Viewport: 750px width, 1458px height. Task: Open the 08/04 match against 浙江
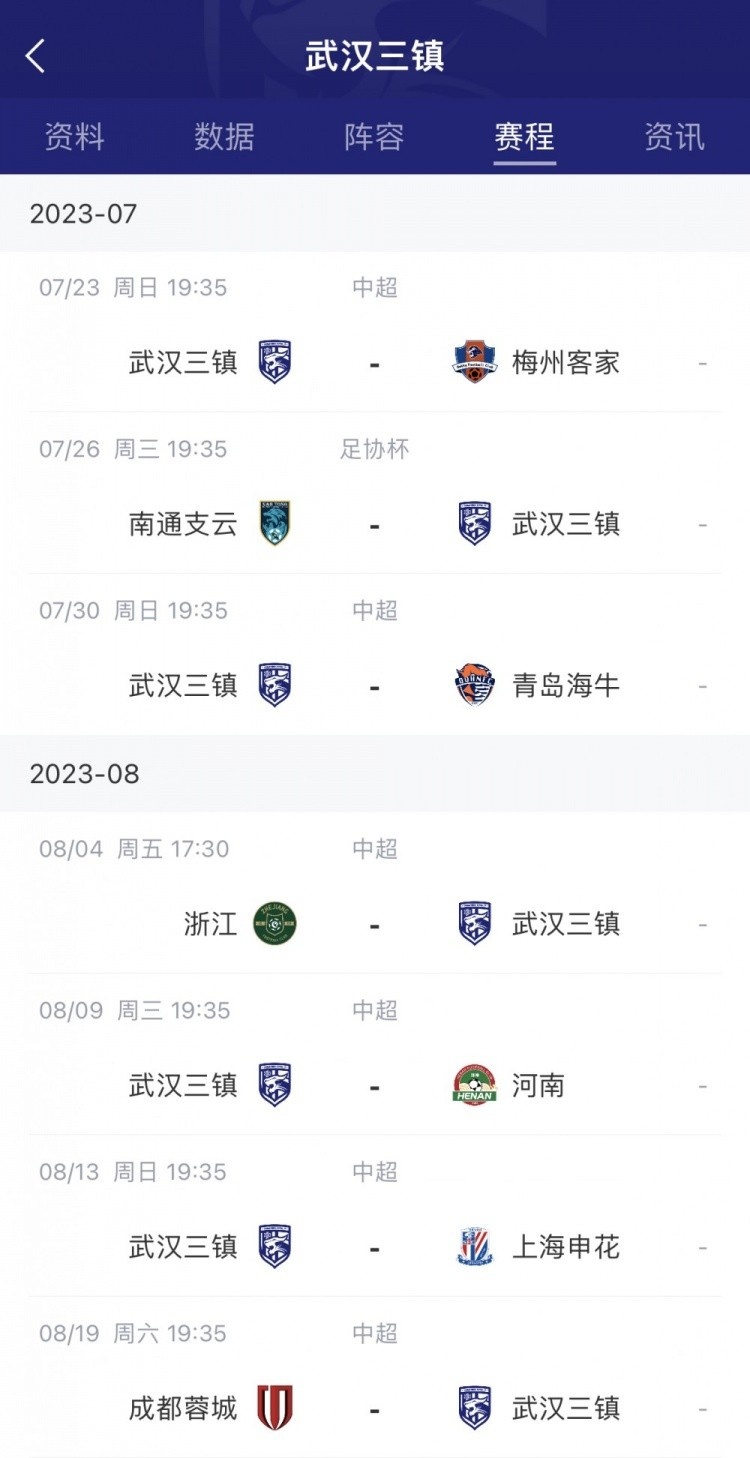pos(375,893)
